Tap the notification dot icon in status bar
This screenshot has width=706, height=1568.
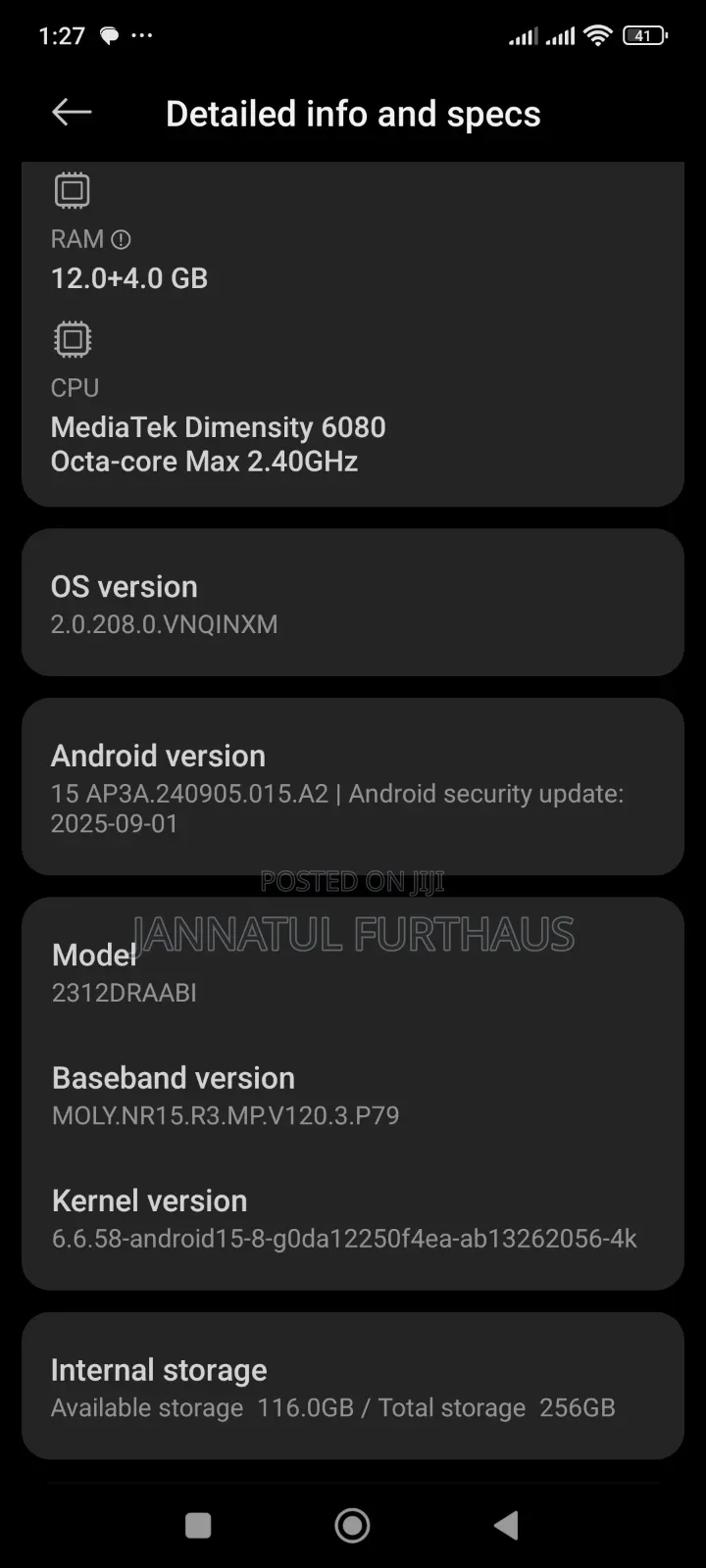pyautogui.click(x=108, y=34)
